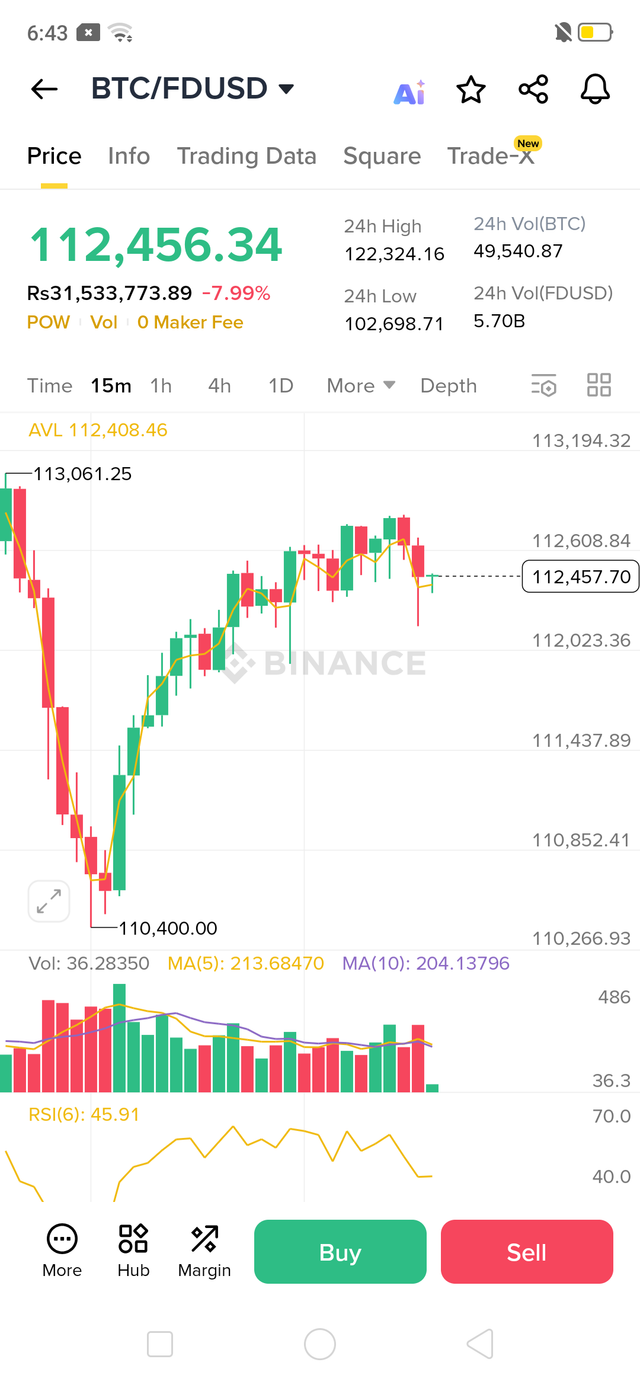Select the 4h chart interval
This screenshot has width=640, height=1387.
point(220,386)
